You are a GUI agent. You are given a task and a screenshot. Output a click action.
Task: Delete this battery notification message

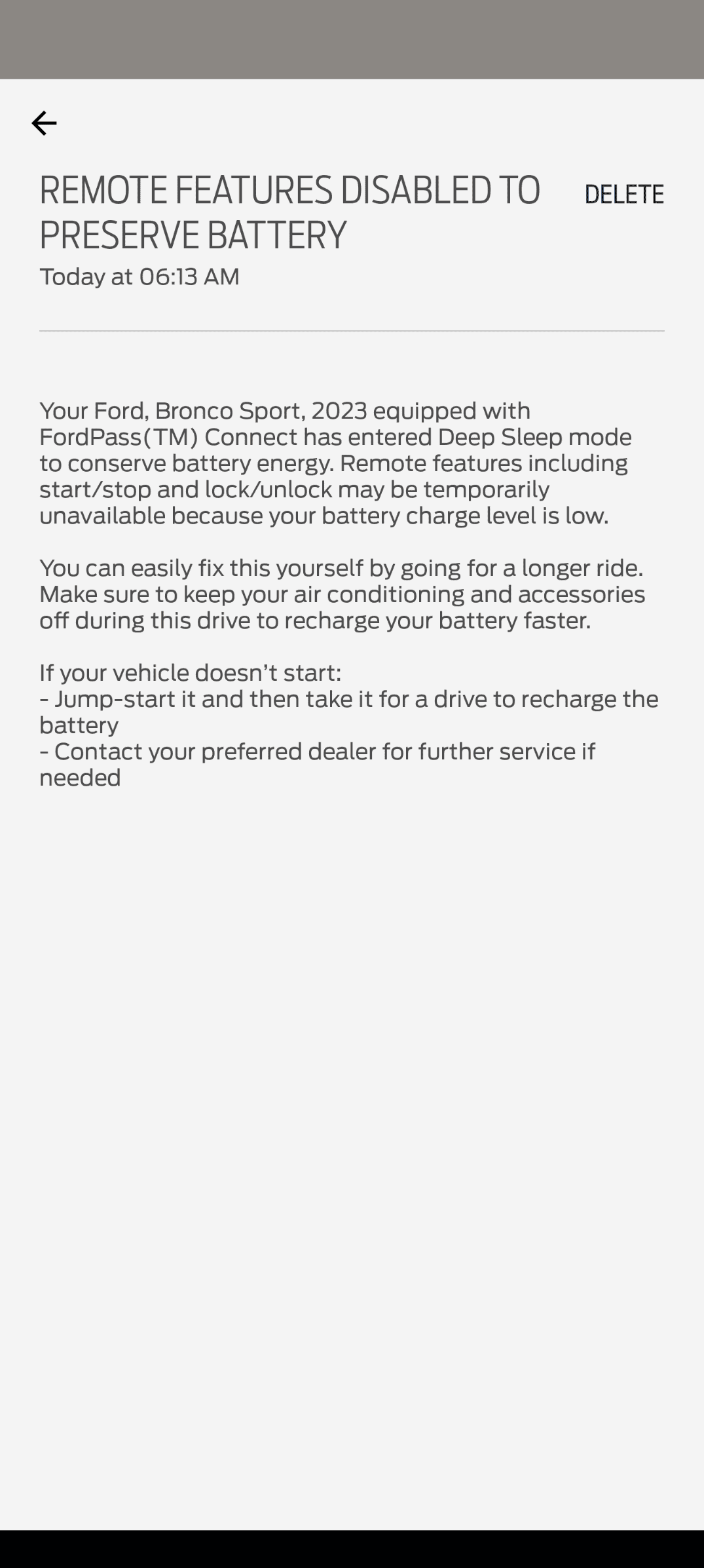pyautogui.click(x=623, y=195)
